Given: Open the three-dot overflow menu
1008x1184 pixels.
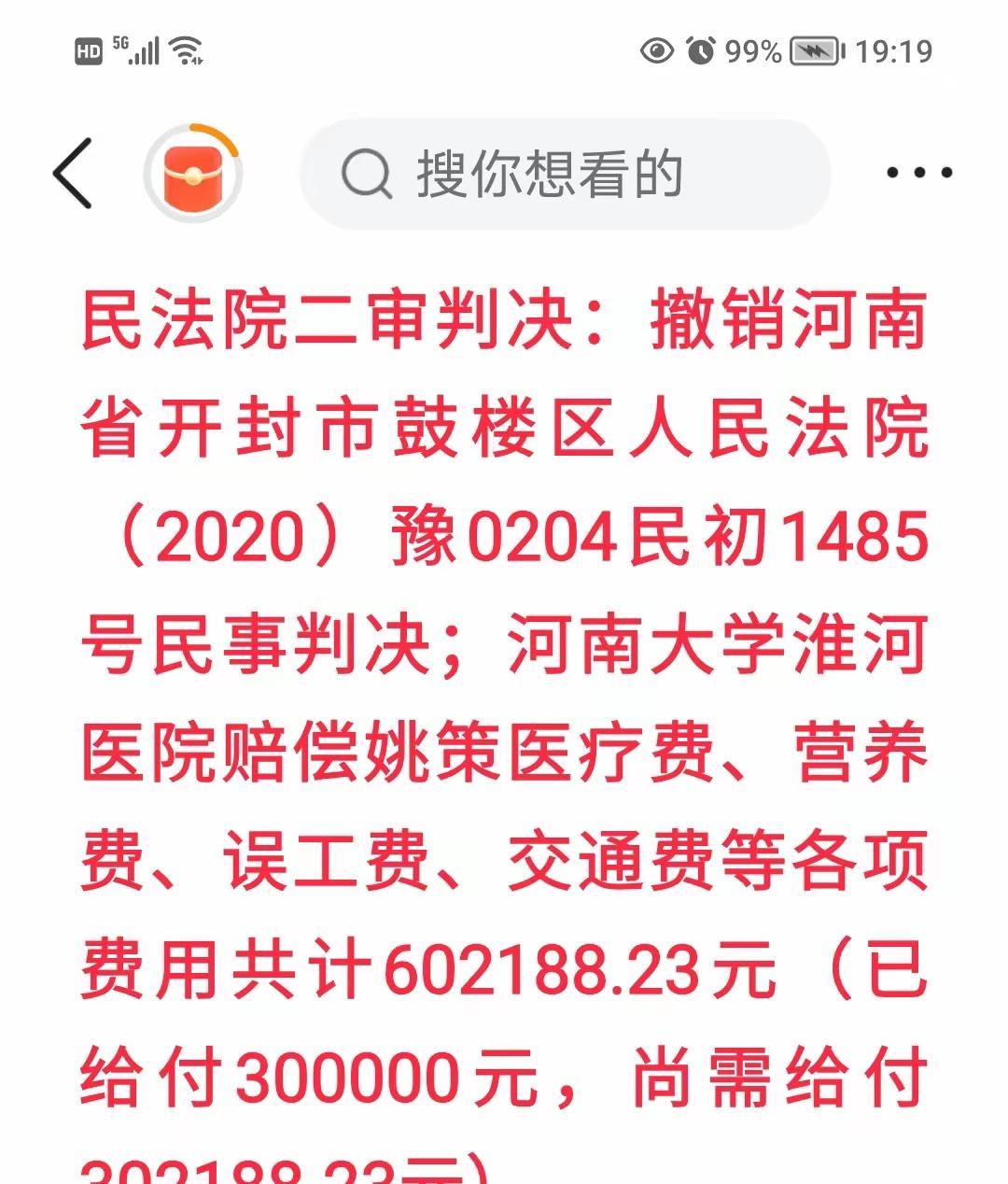Looking at the screenshot, I should click(x=918, y=173).
